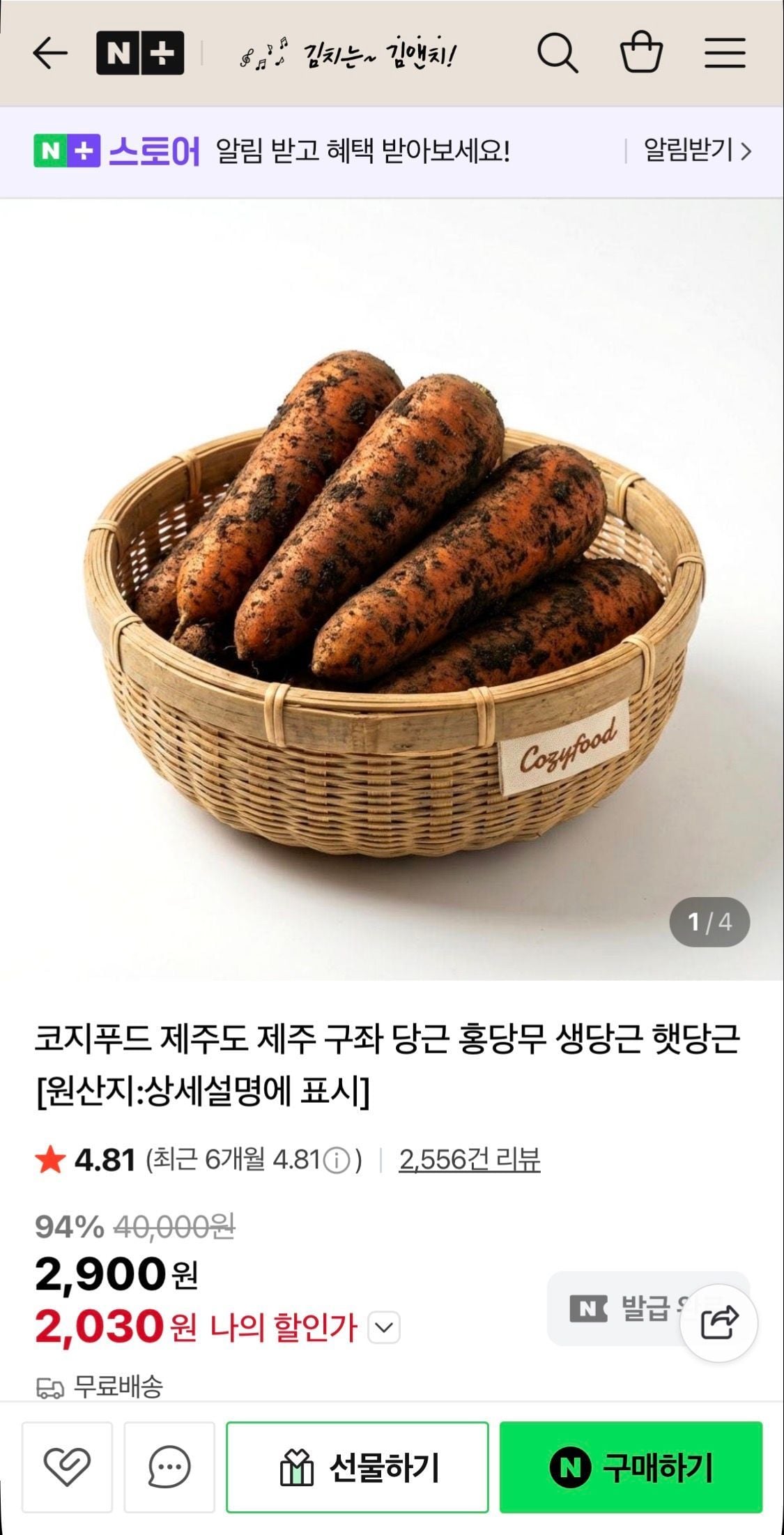Open the chat inquiry bubble

(x=169, y=1467)
